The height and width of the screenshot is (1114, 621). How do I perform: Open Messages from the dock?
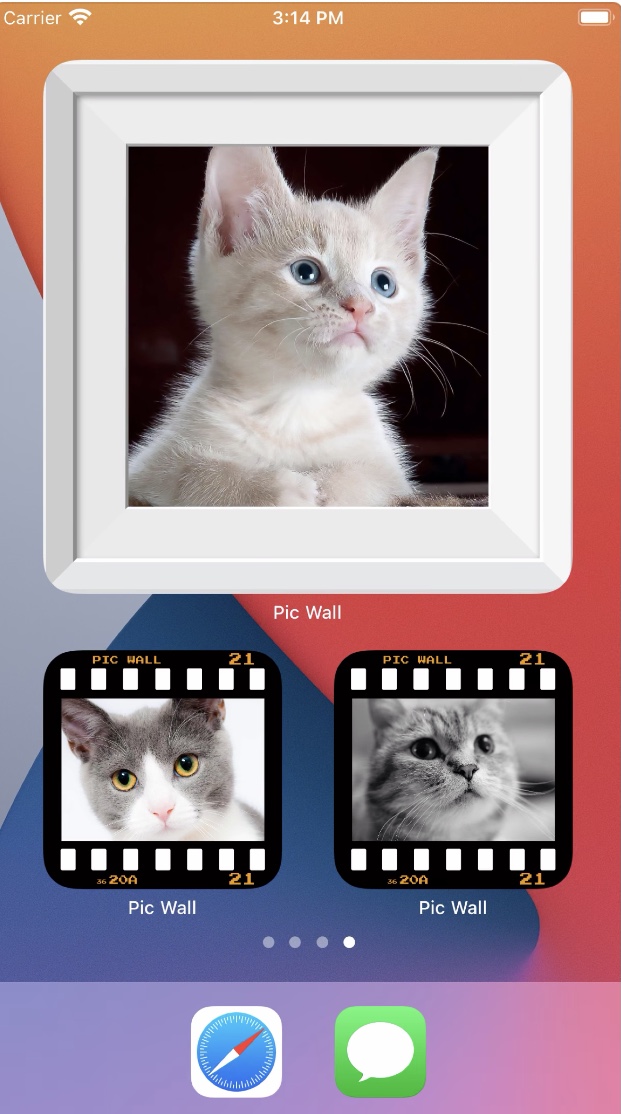tap(380, 1051)
